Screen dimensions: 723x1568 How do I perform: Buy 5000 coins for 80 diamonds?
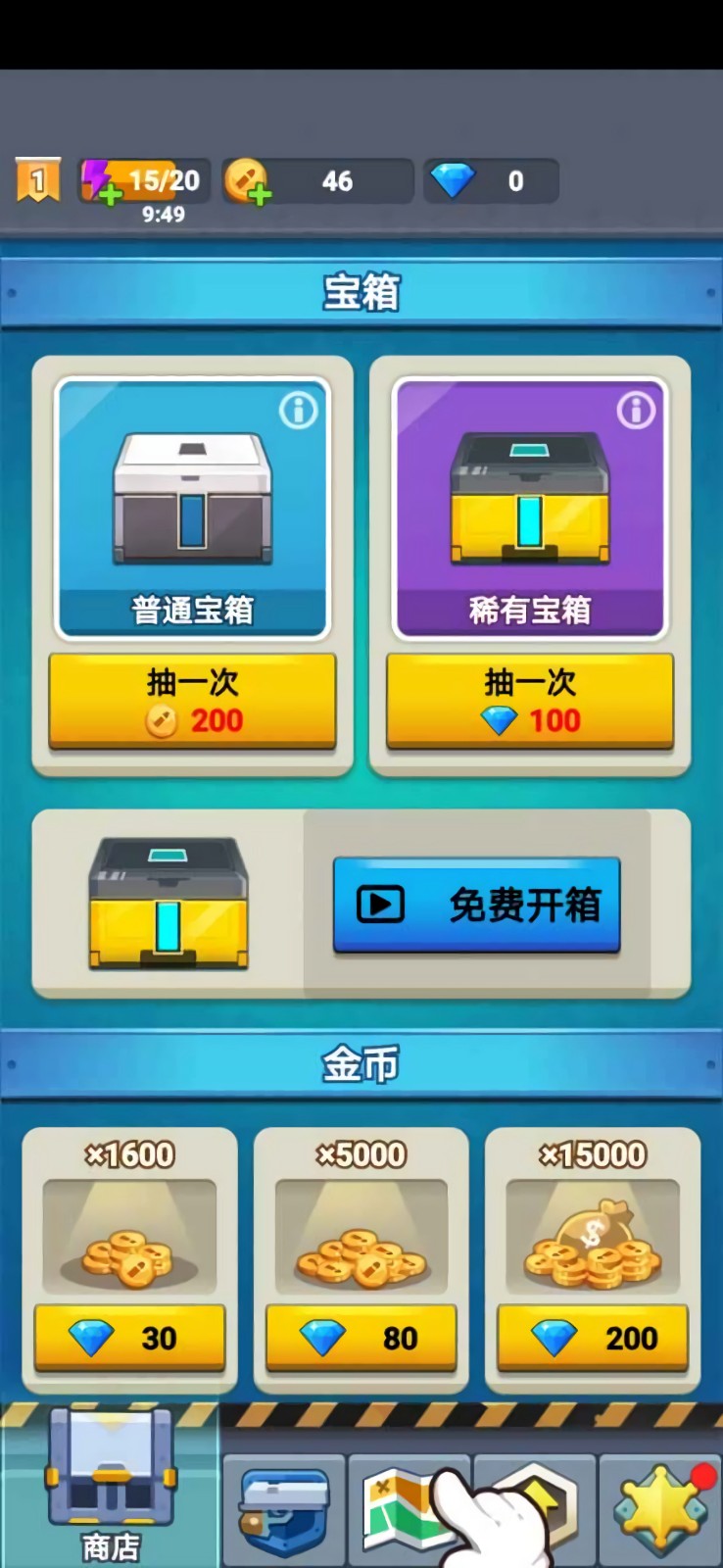point(361,1338)
